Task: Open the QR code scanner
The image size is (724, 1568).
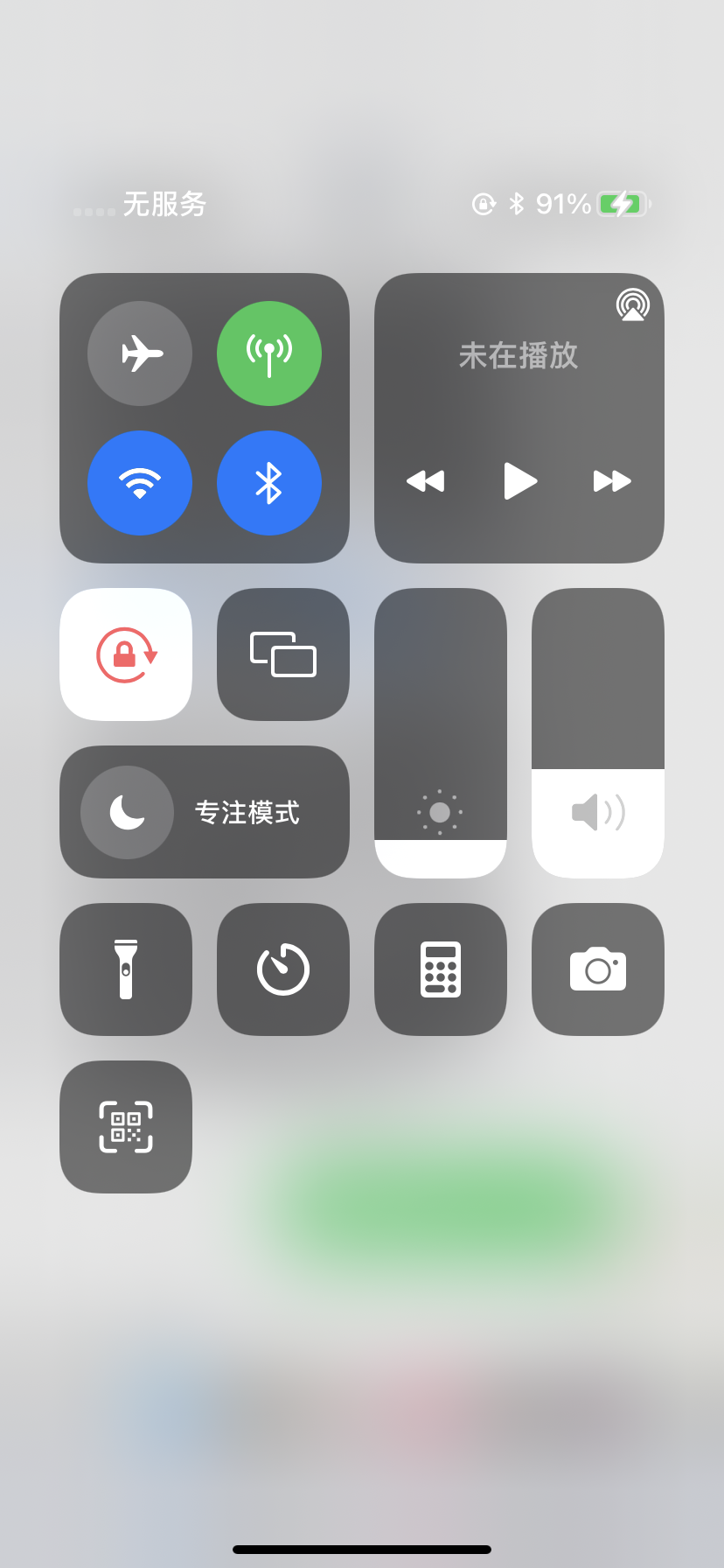Action: pos(126,1127)
